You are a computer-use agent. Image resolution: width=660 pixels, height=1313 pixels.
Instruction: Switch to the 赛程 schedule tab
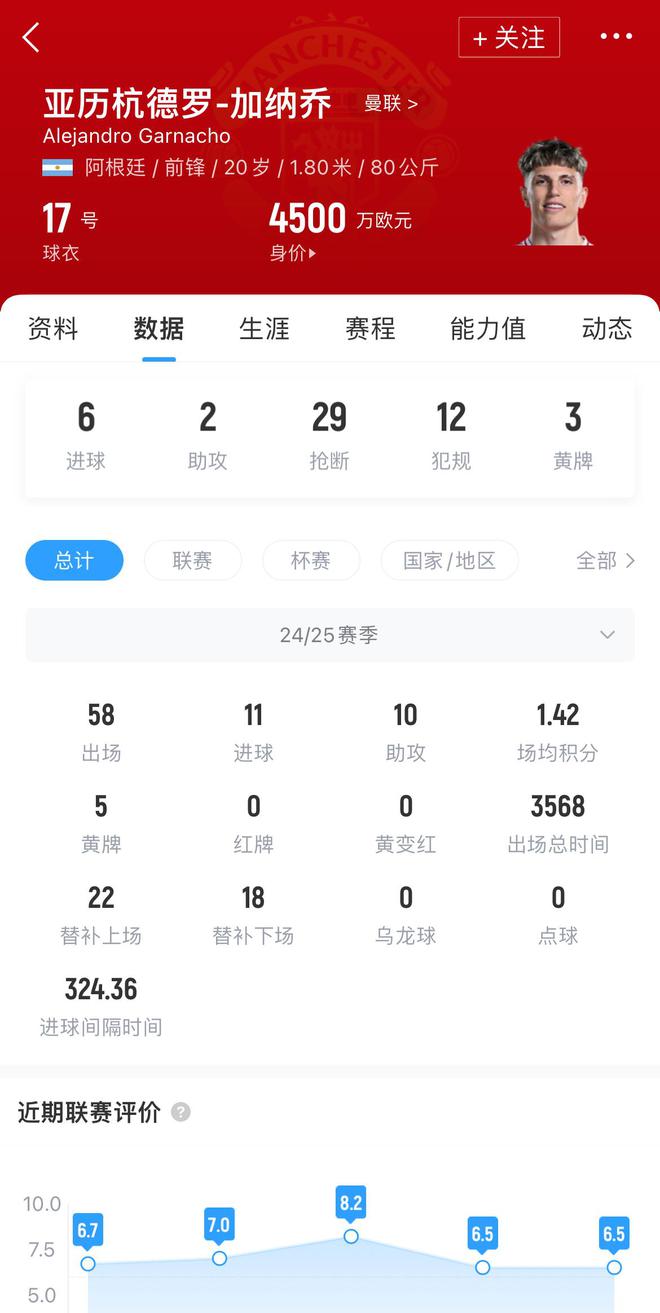coord(370,329)
